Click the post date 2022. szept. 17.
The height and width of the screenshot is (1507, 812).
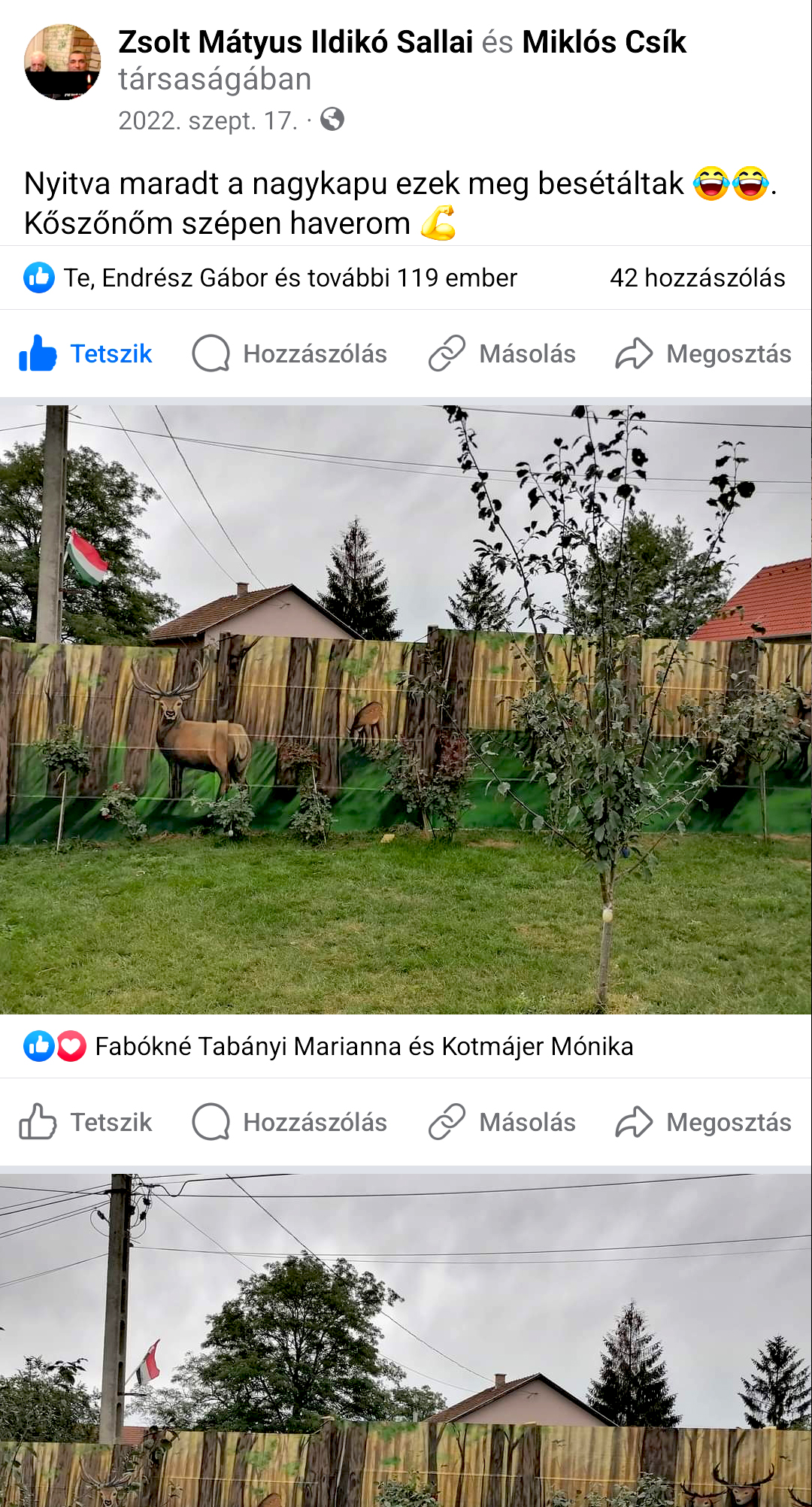pos(208,119)
